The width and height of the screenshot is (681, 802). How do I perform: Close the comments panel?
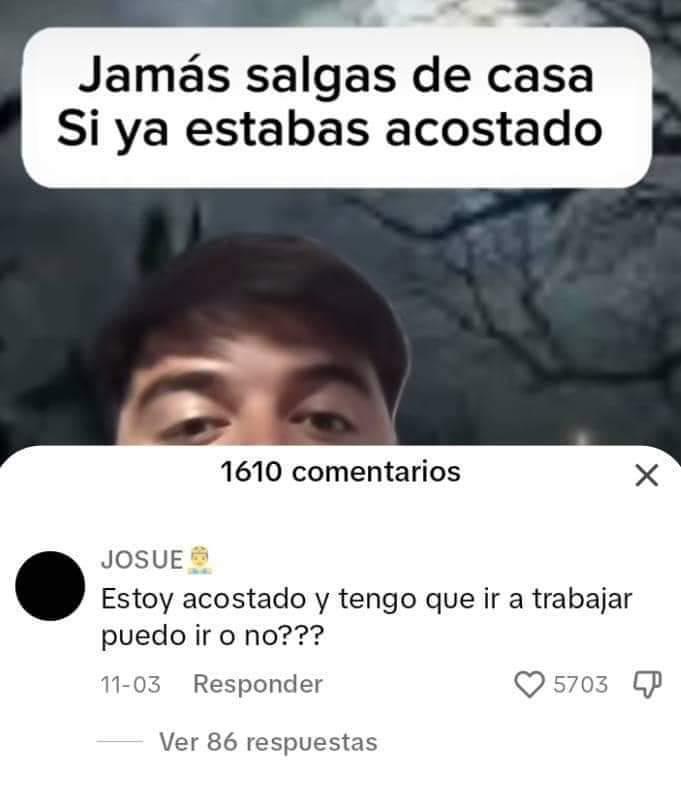point(647,476)
